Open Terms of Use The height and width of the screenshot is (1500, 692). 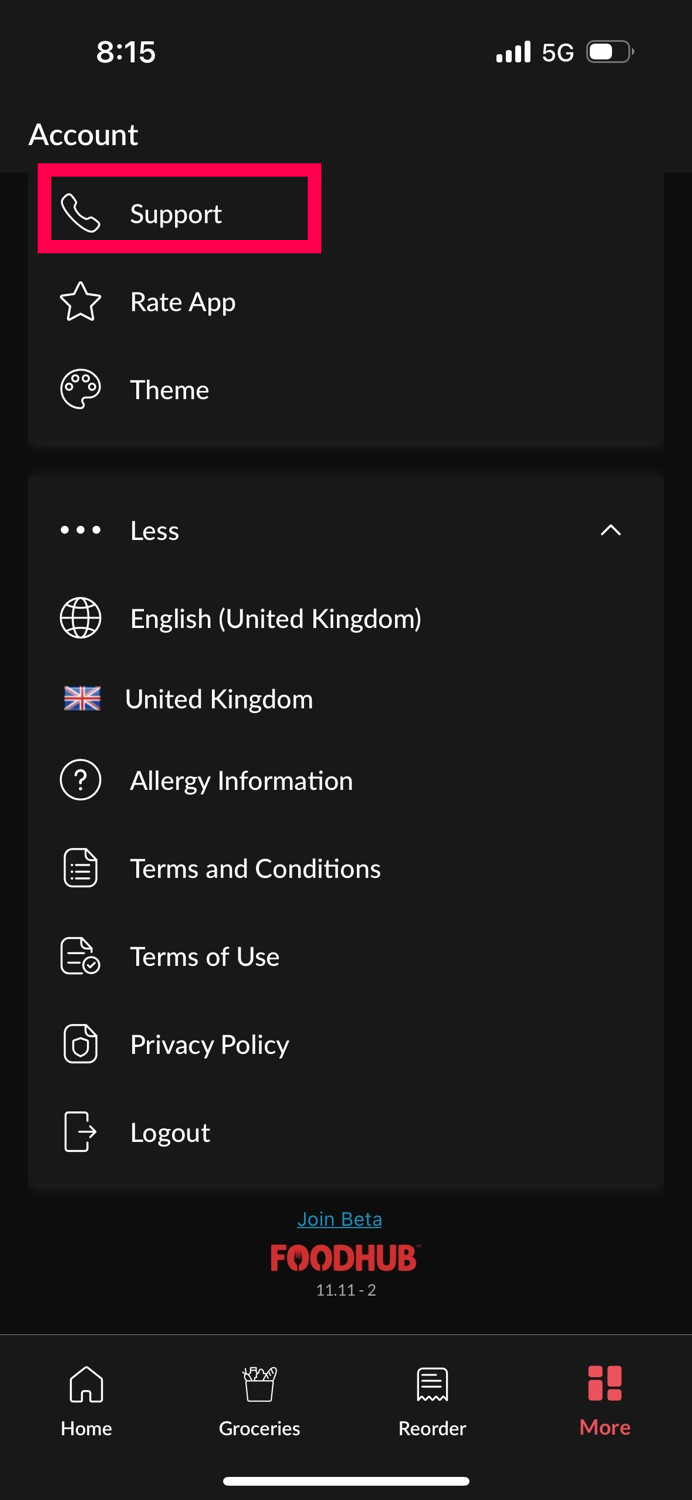(x=346, y=956)
